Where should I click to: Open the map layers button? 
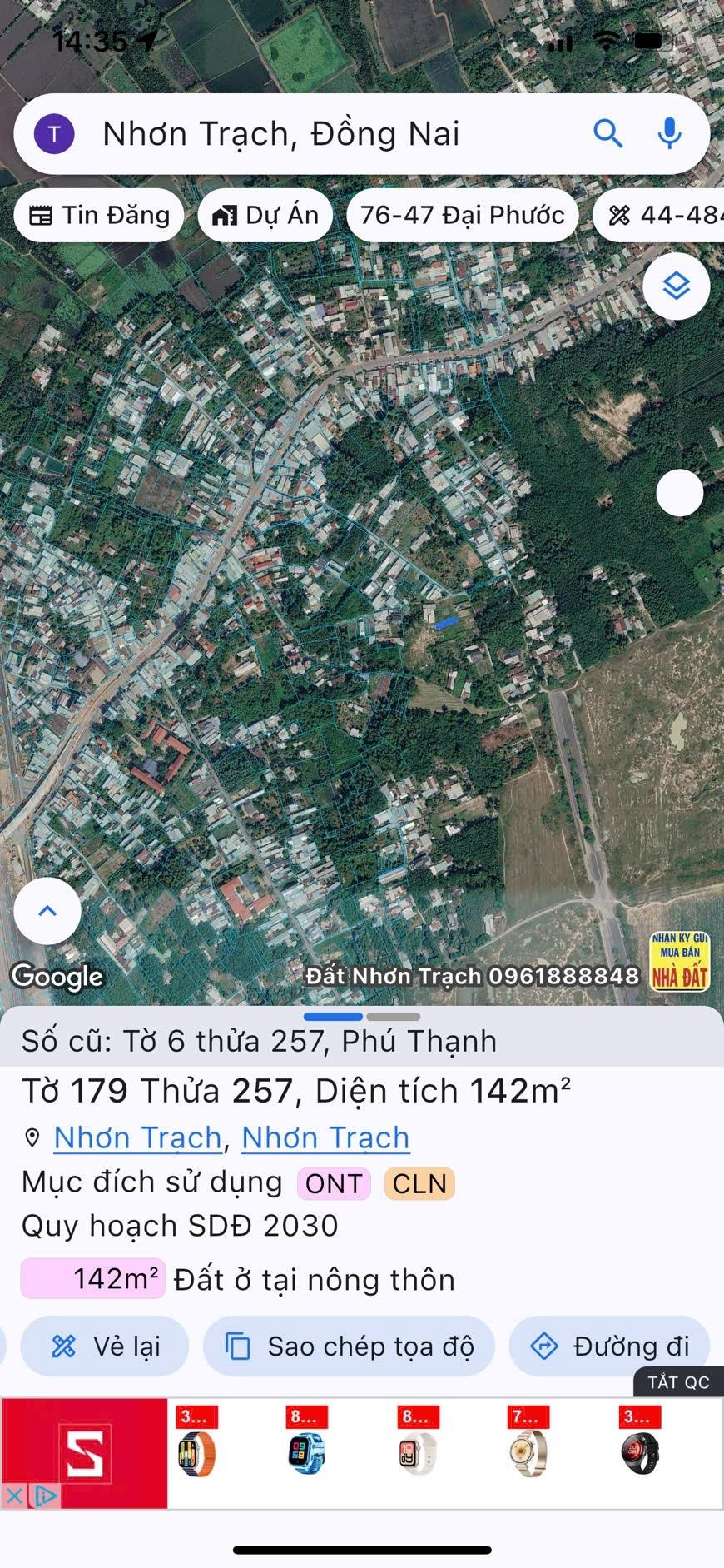676,286
